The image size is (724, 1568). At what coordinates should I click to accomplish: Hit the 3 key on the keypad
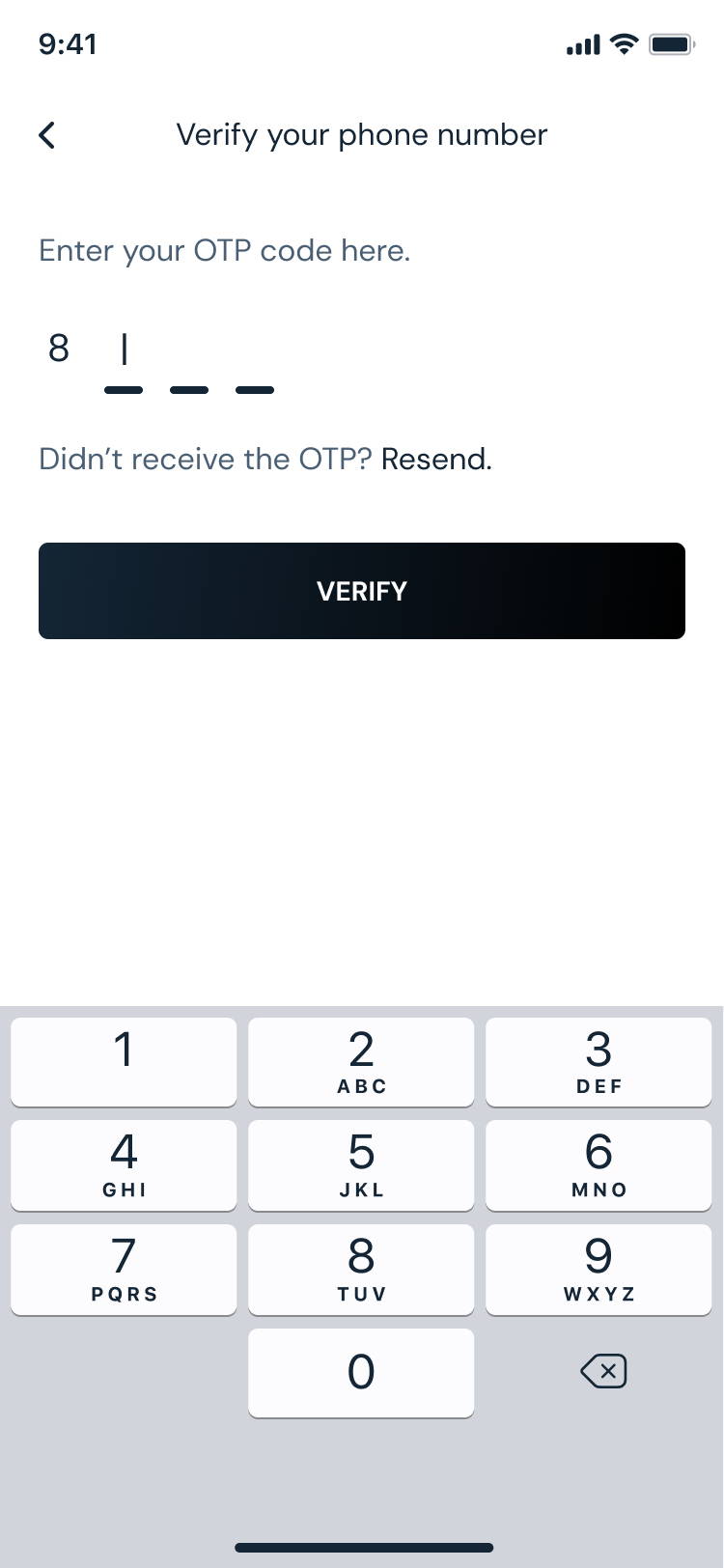tap(599, 1061)
